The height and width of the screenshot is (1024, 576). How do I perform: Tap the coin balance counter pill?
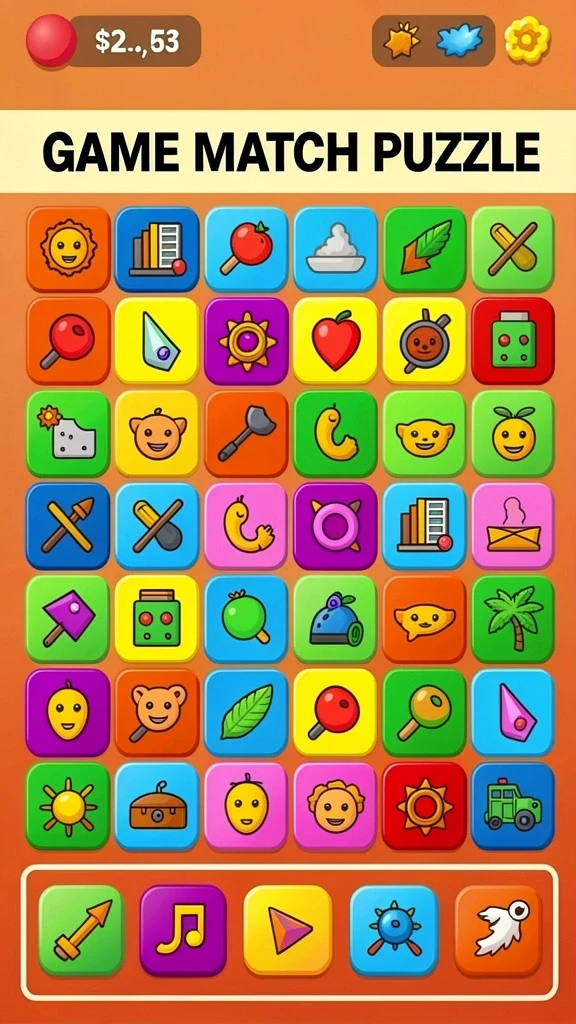point(134,41)
